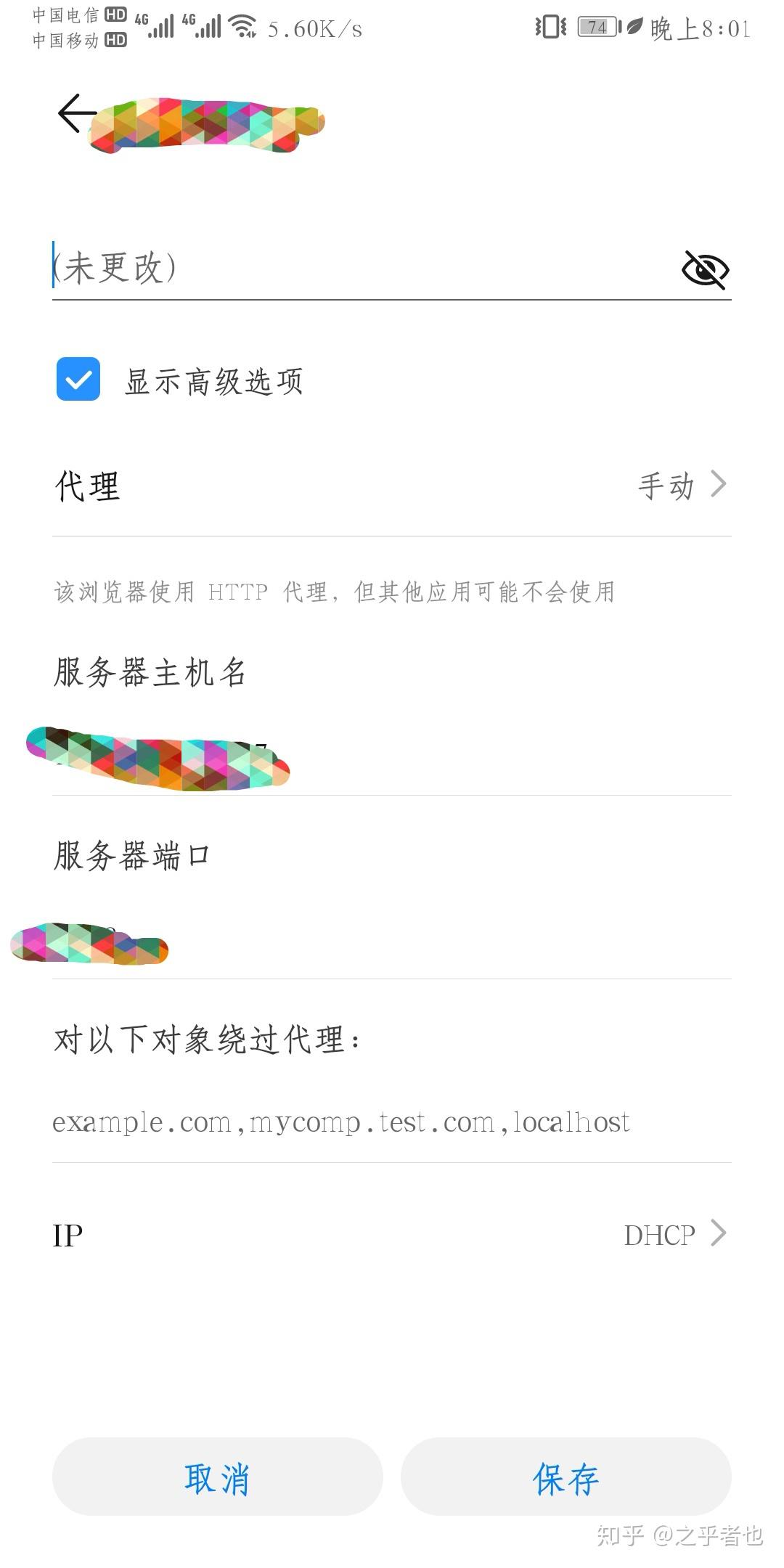
Task: Open the IP setting set to DHCP
Action: tap(392, 1235)
